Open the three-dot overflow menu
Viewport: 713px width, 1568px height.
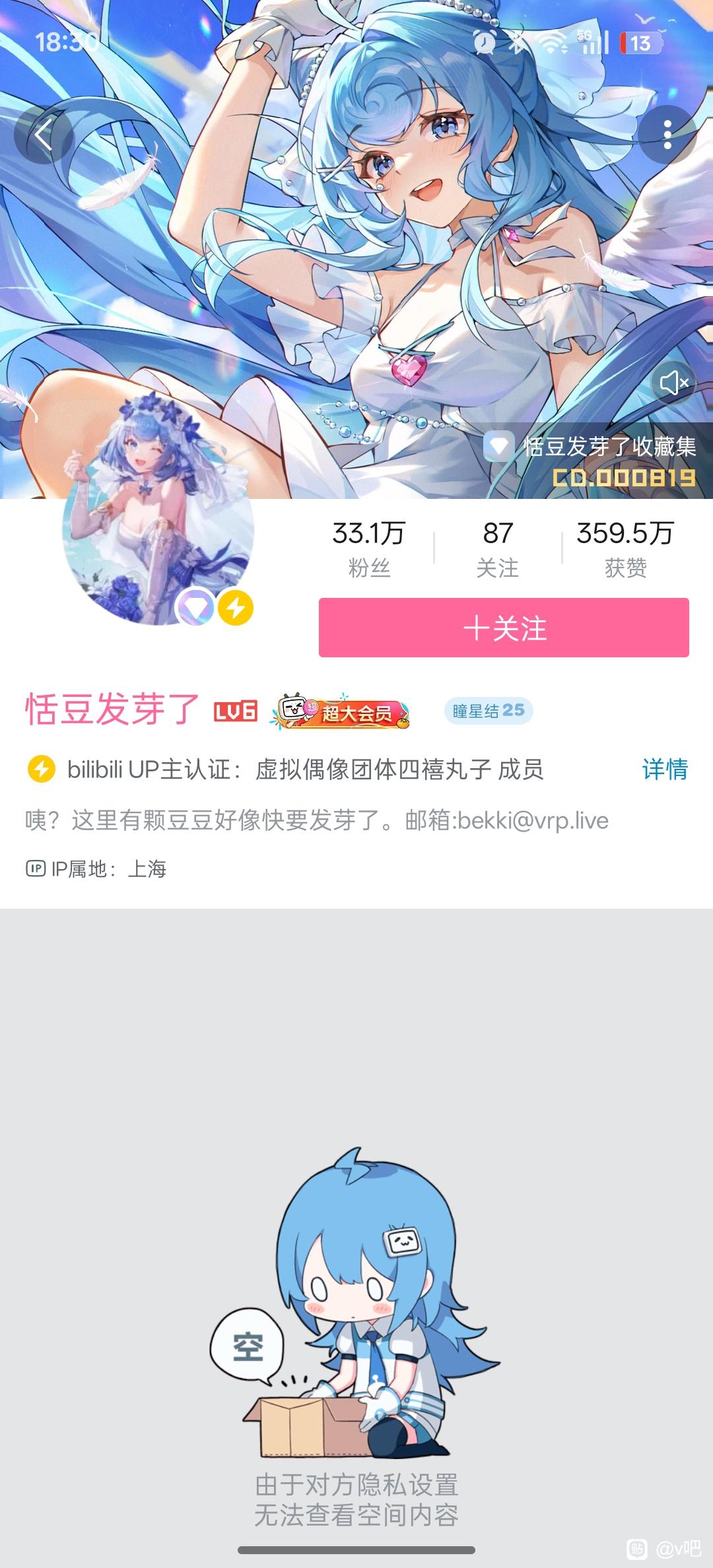(x=667, y=135)
